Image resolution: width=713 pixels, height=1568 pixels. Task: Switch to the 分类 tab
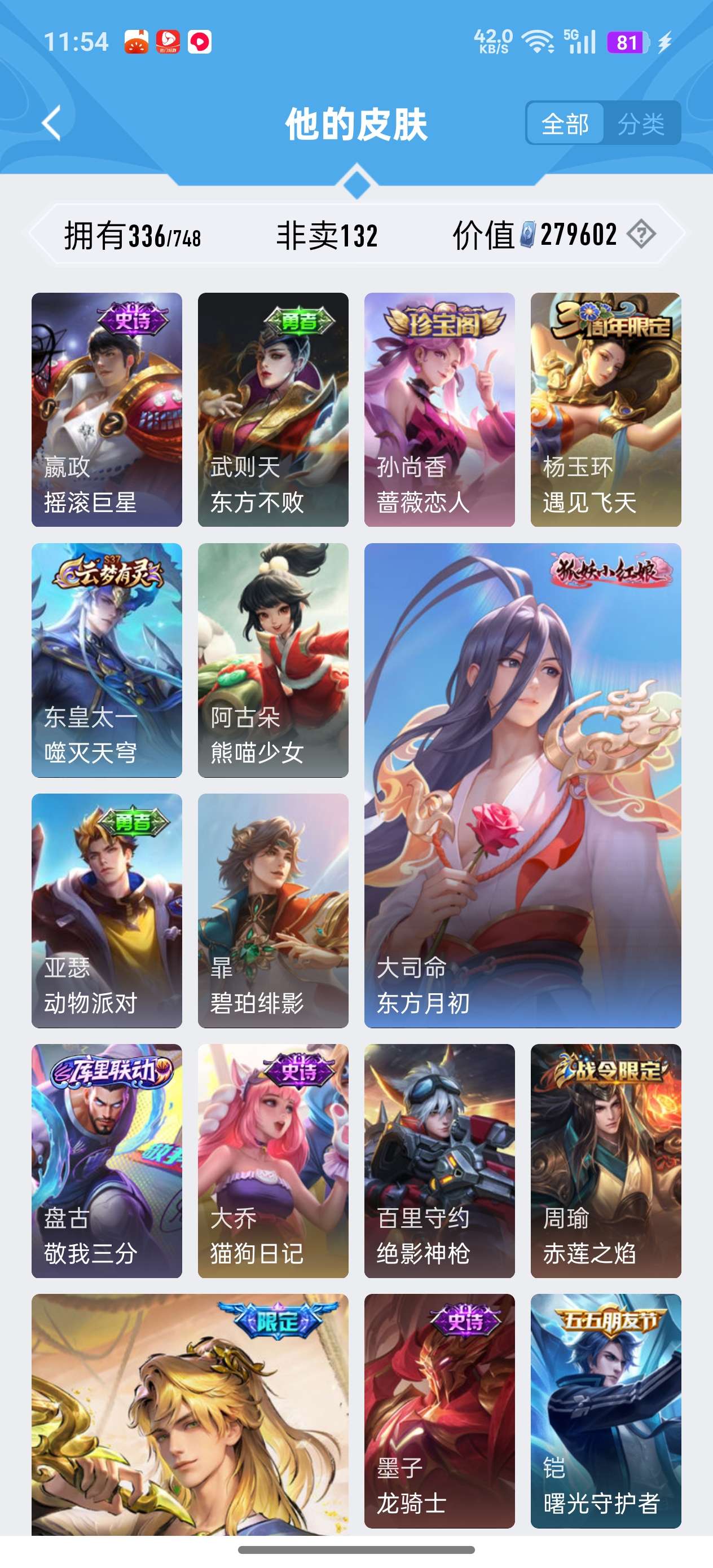pos(641,124)
